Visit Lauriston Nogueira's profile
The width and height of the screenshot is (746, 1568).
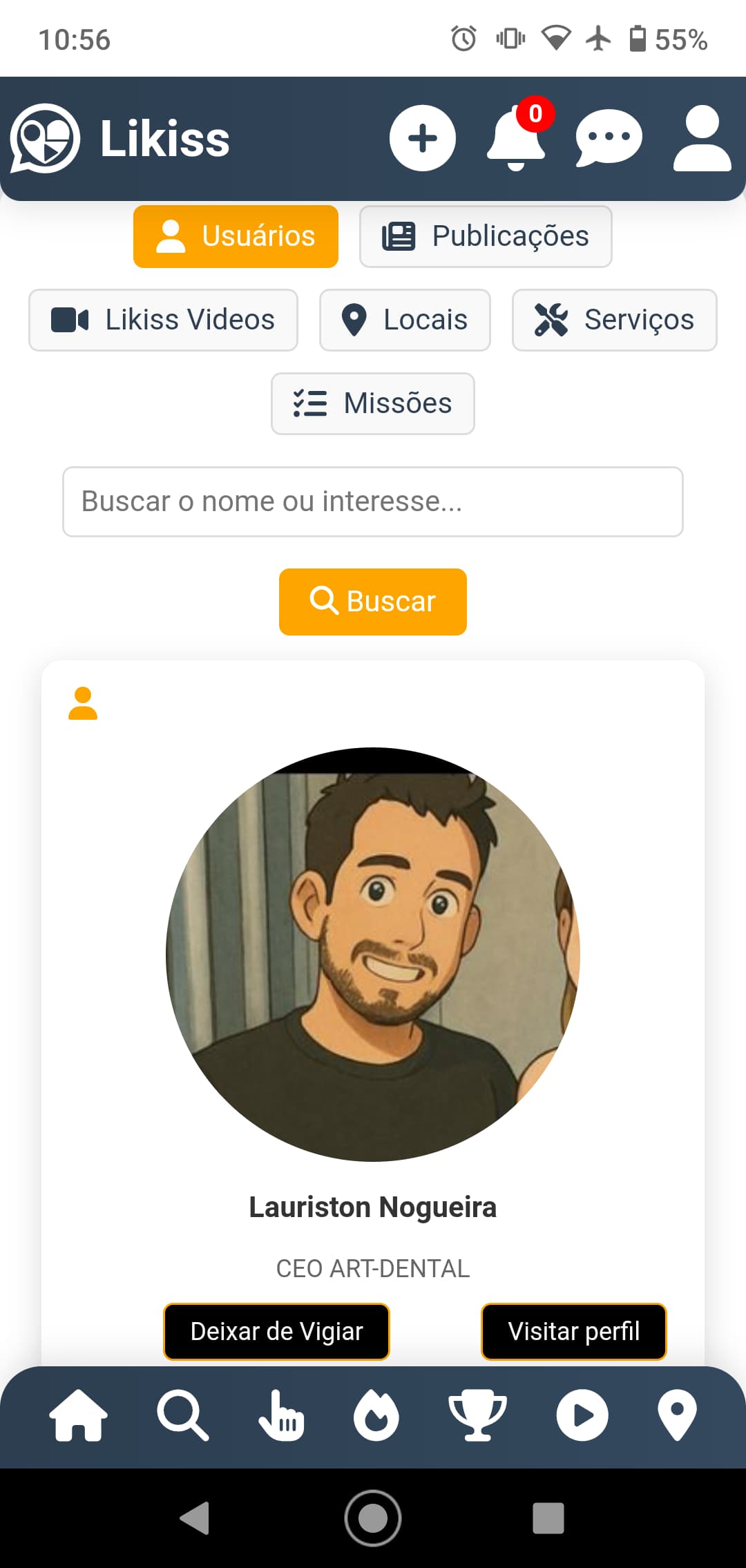(x=573, y=1331)
